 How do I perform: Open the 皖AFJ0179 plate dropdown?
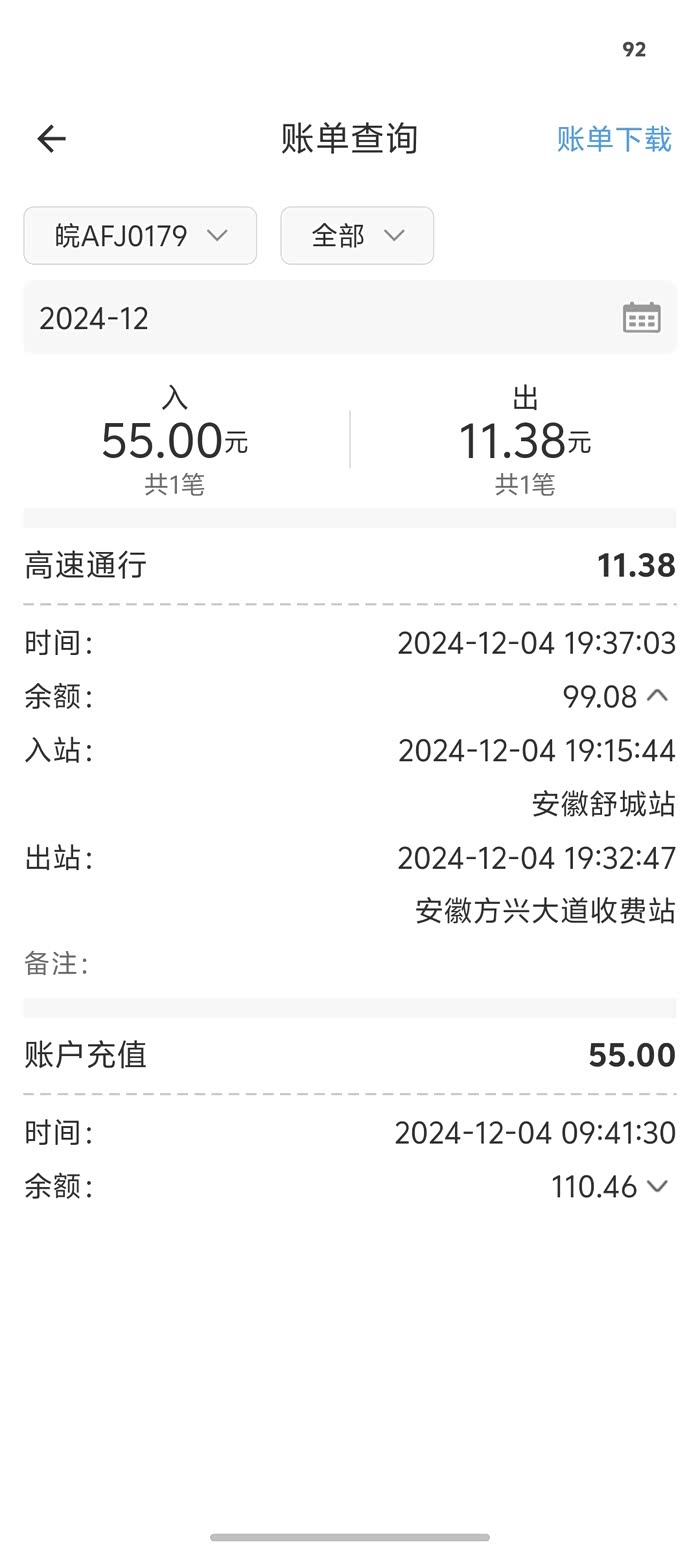(140, 236)
